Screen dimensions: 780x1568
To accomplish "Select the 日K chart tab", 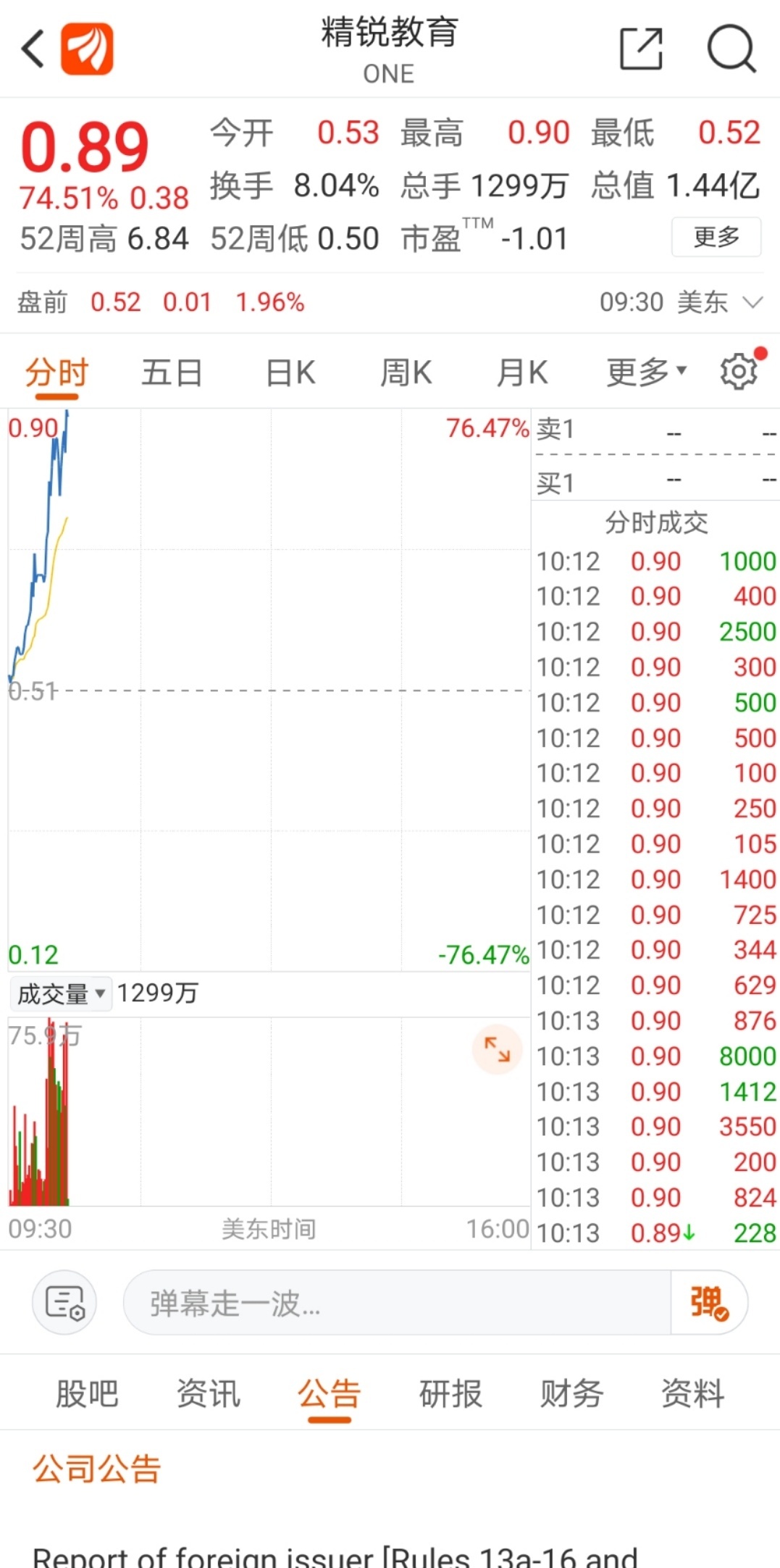I will (x=290, y=373).
